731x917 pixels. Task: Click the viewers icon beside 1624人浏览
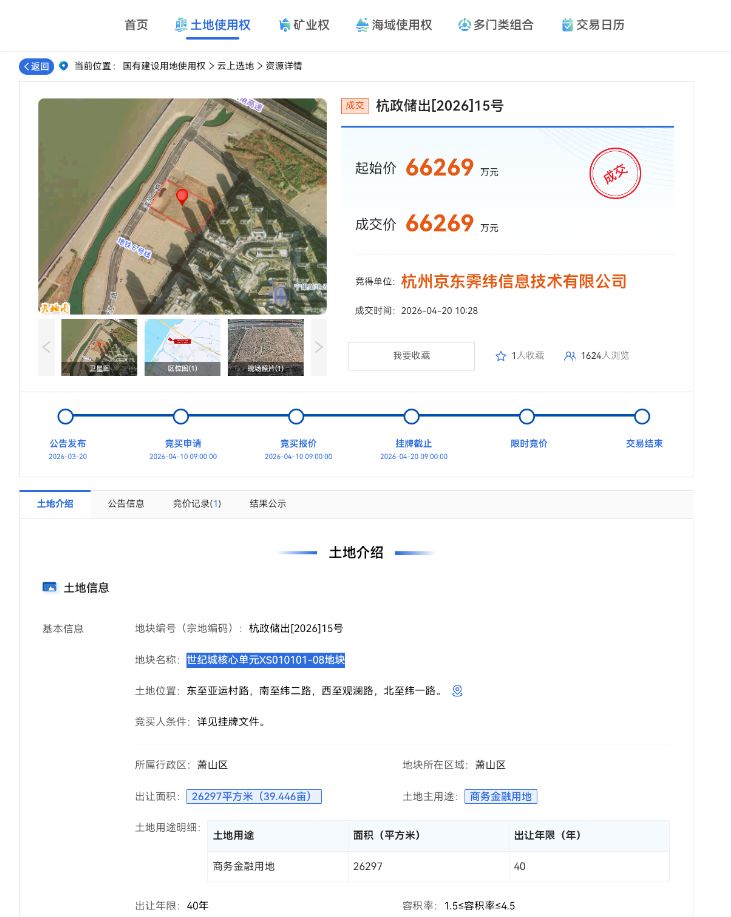click(570, 355)
